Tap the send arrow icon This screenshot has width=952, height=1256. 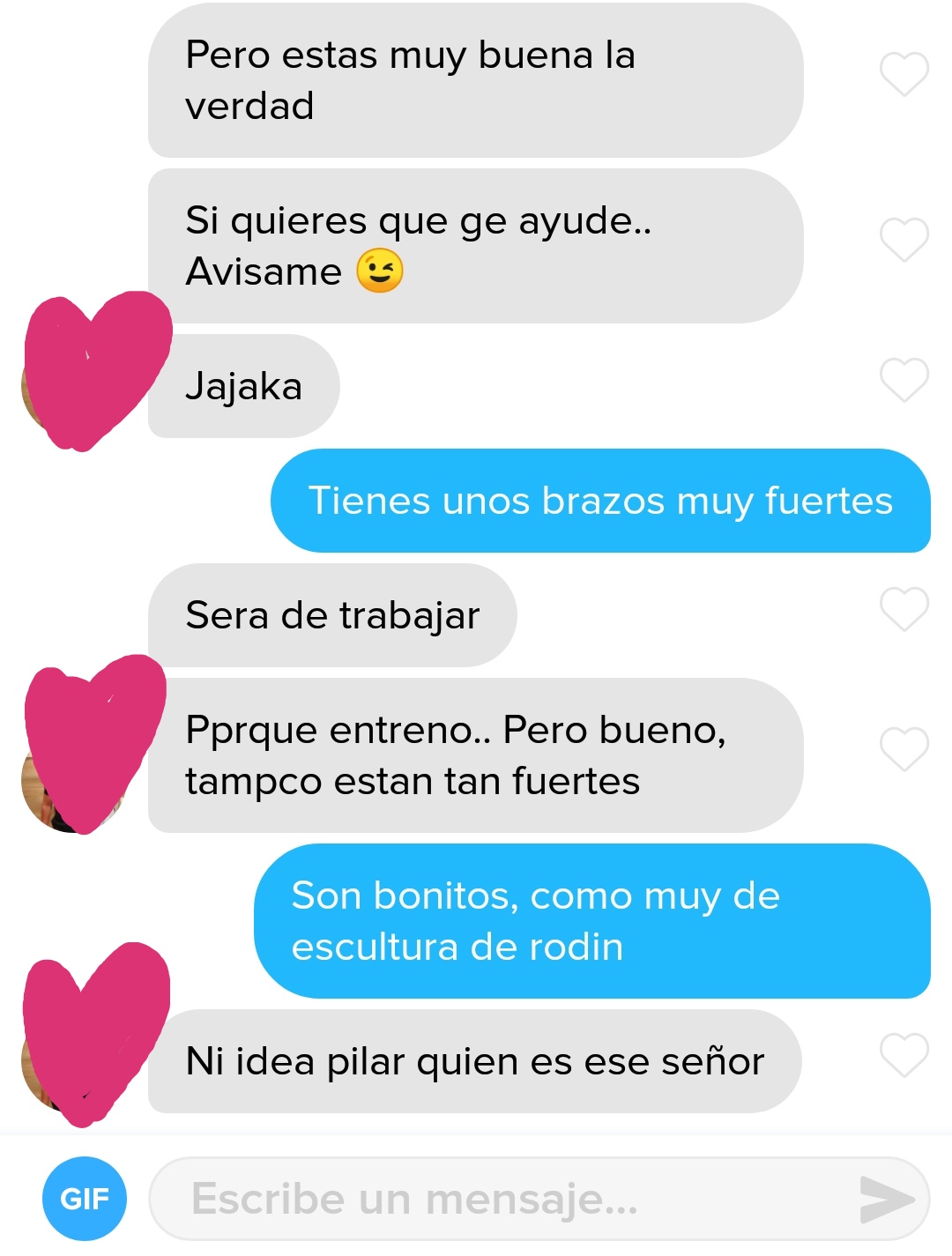pos(886,1199)
